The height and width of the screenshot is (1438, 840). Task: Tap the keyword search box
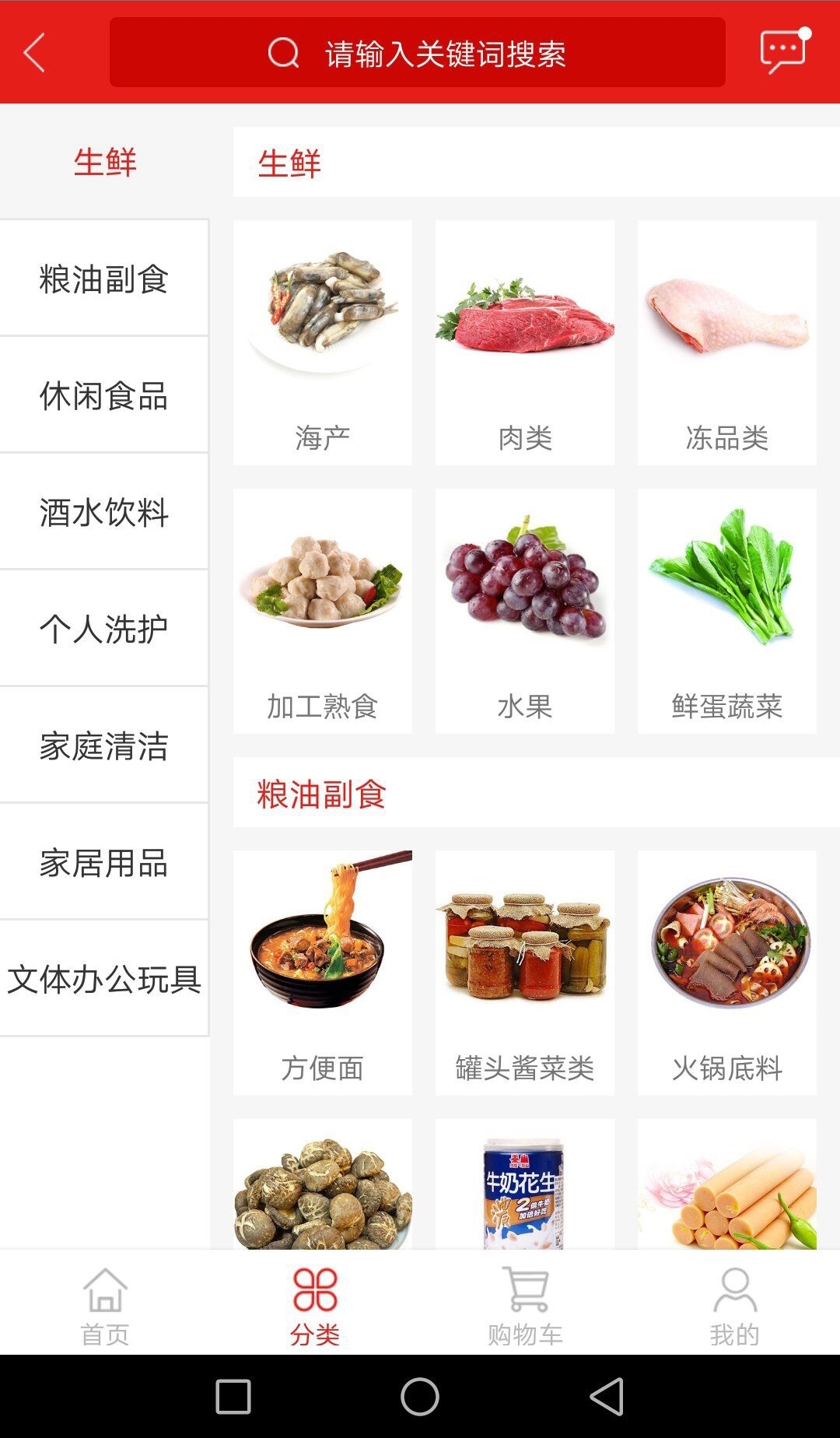417,53
